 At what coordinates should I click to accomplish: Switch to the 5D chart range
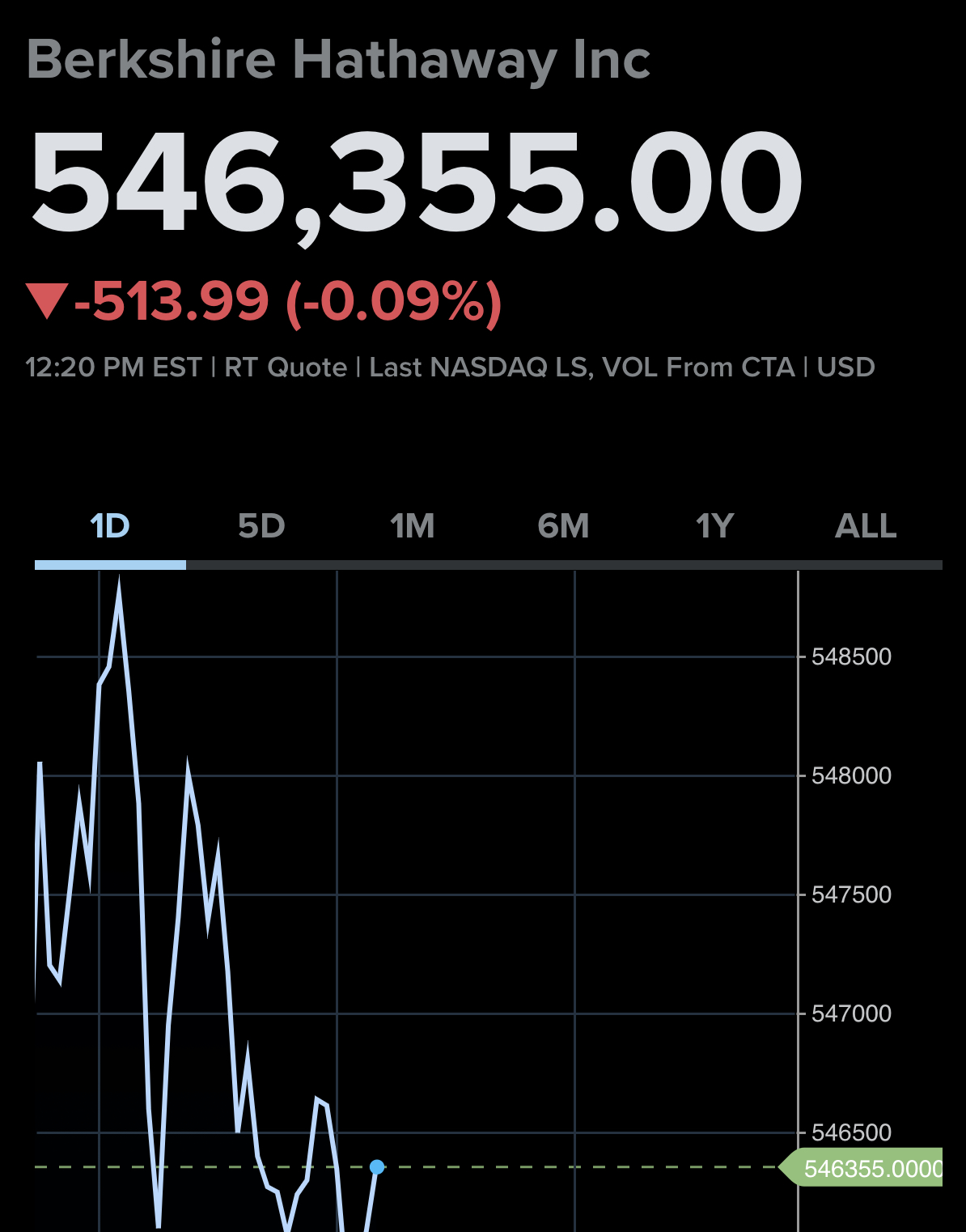coord(261,527)
